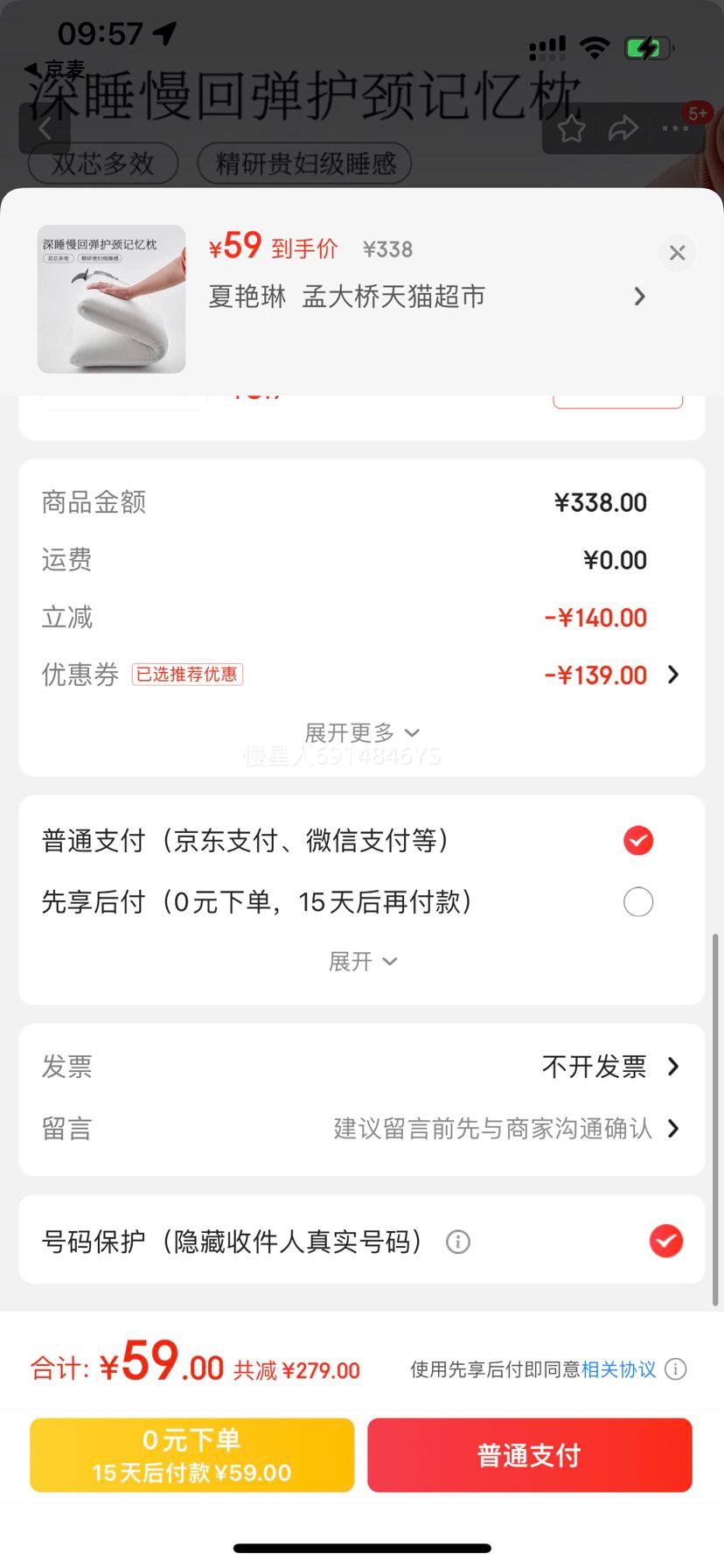Expand the payment options with 展开
The width and height of the screenshot is (724, 1568).
coord(362,960)
